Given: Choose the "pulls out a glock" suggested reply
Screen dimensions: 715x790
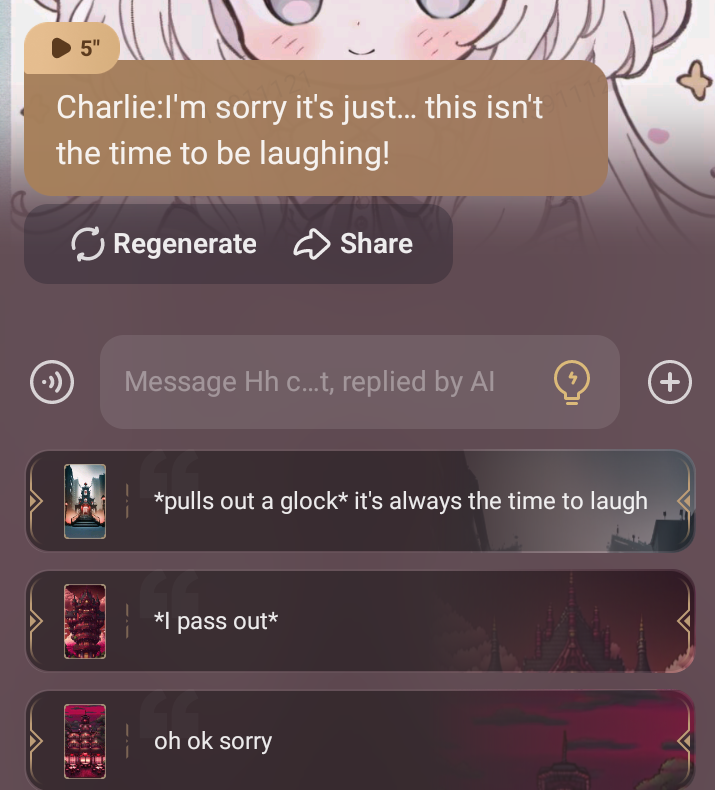Looking at the screenshot, I should [400, 501].
